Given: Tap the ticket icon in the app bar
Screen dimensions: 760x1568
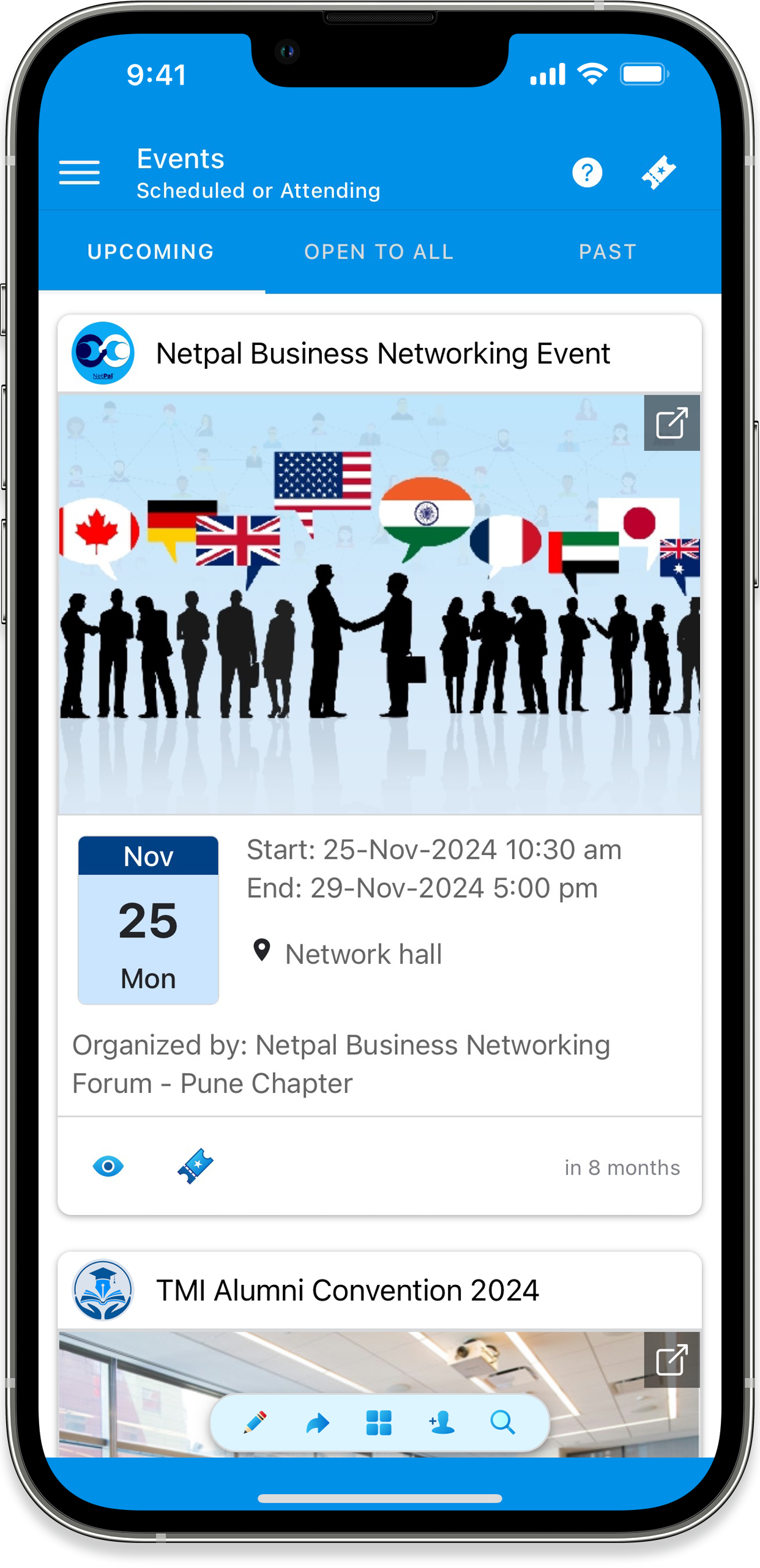Looking at the screenshot, I should click(658, 172).
